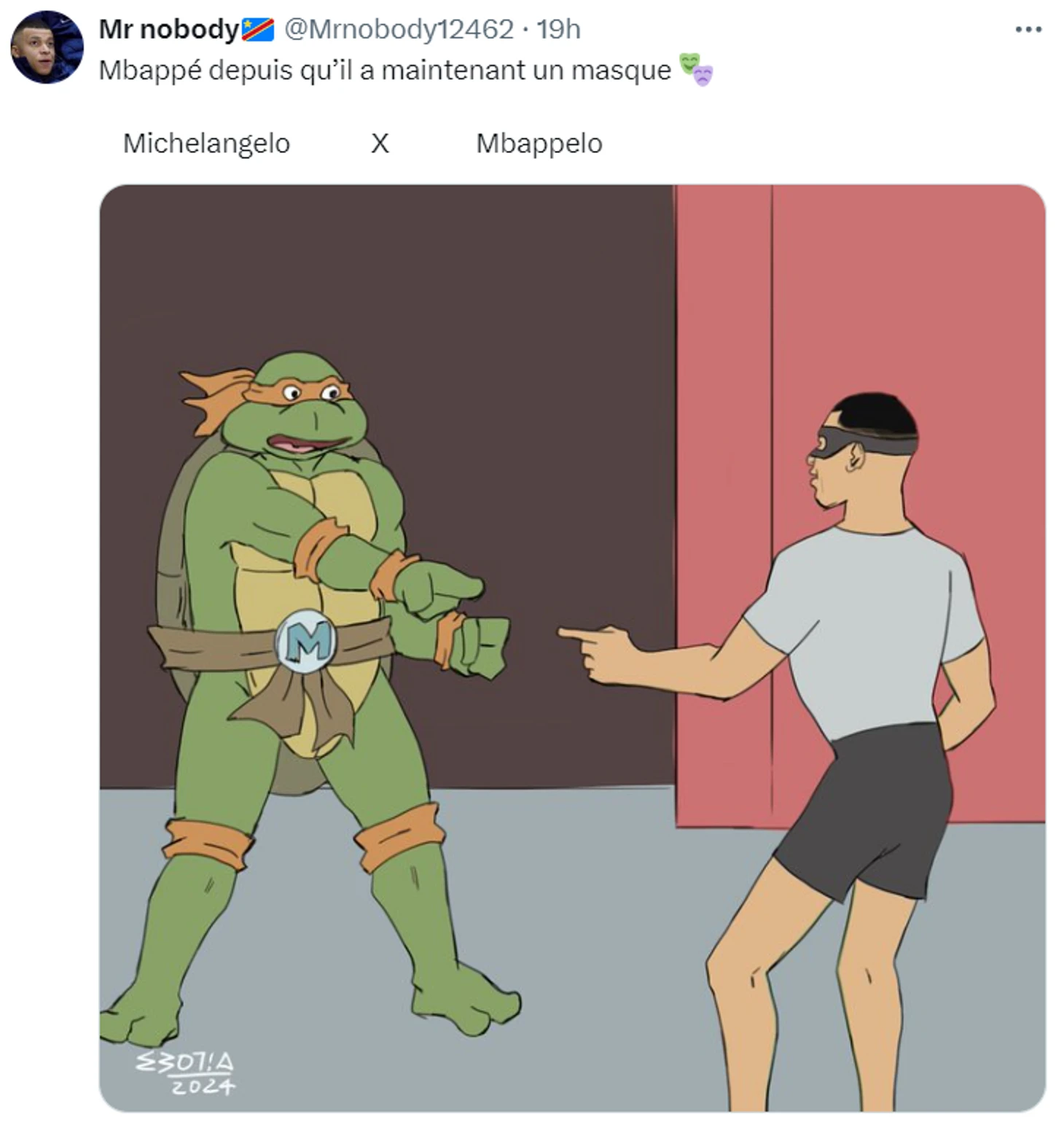Open the Michelangelo and Mbappé cartoon image
The height and width of the screenshot is (1133, 1064).
[572, 647]
